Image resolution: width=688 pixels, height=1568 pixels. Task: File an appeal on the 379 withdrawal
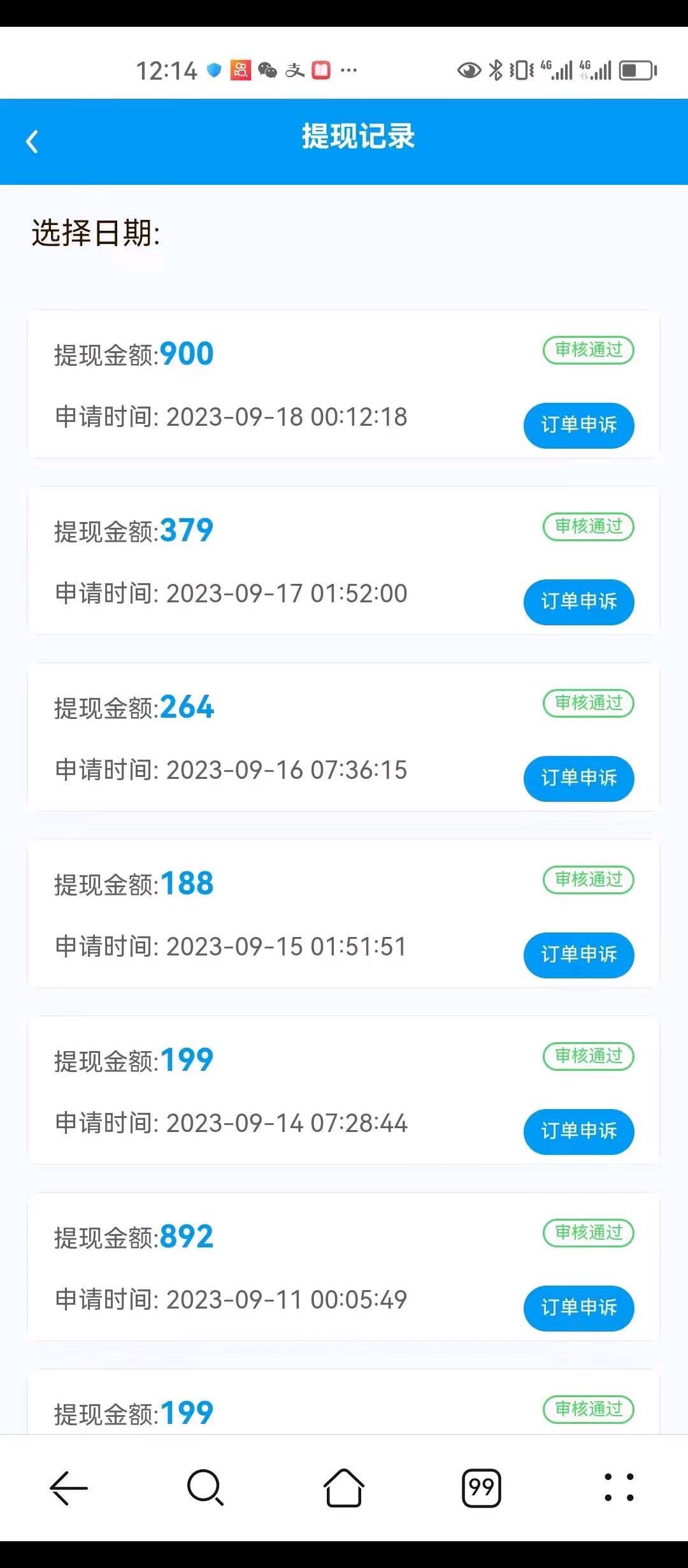(578, 602)
